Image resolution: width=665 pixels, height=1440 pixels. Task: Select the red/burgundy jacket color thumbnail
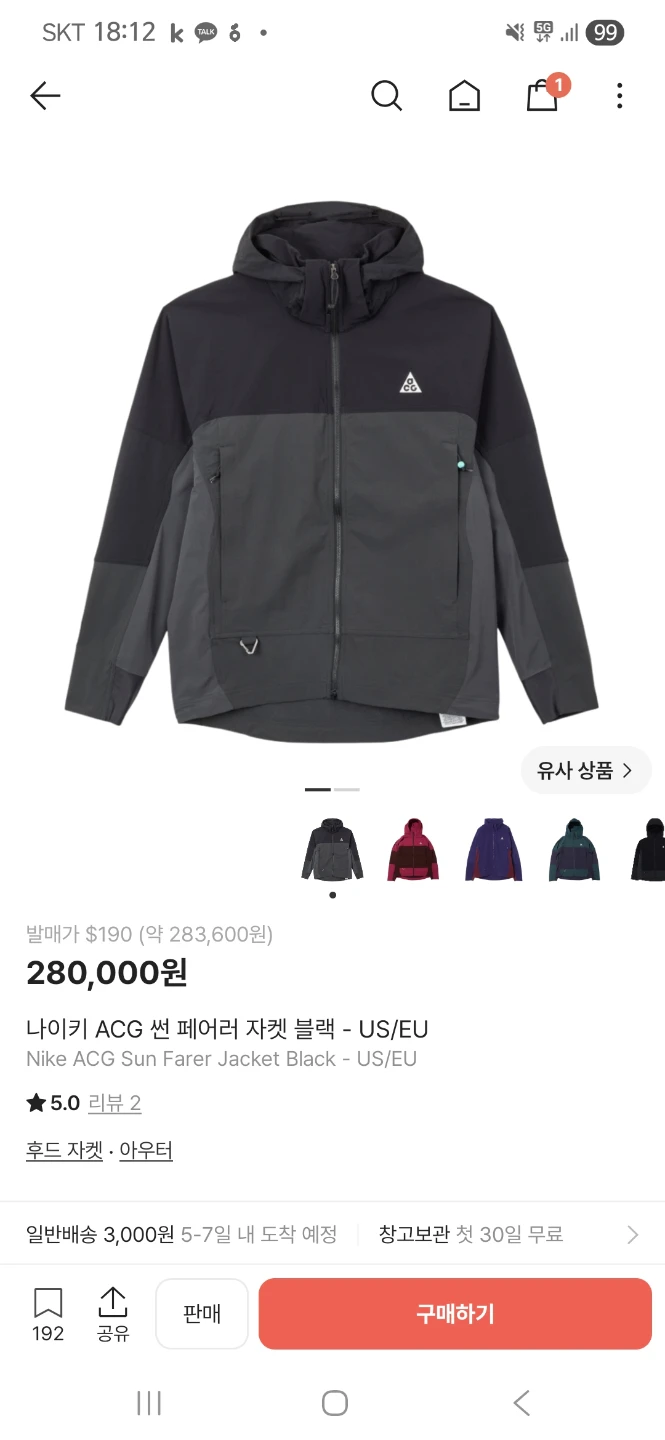coord(413,849)
